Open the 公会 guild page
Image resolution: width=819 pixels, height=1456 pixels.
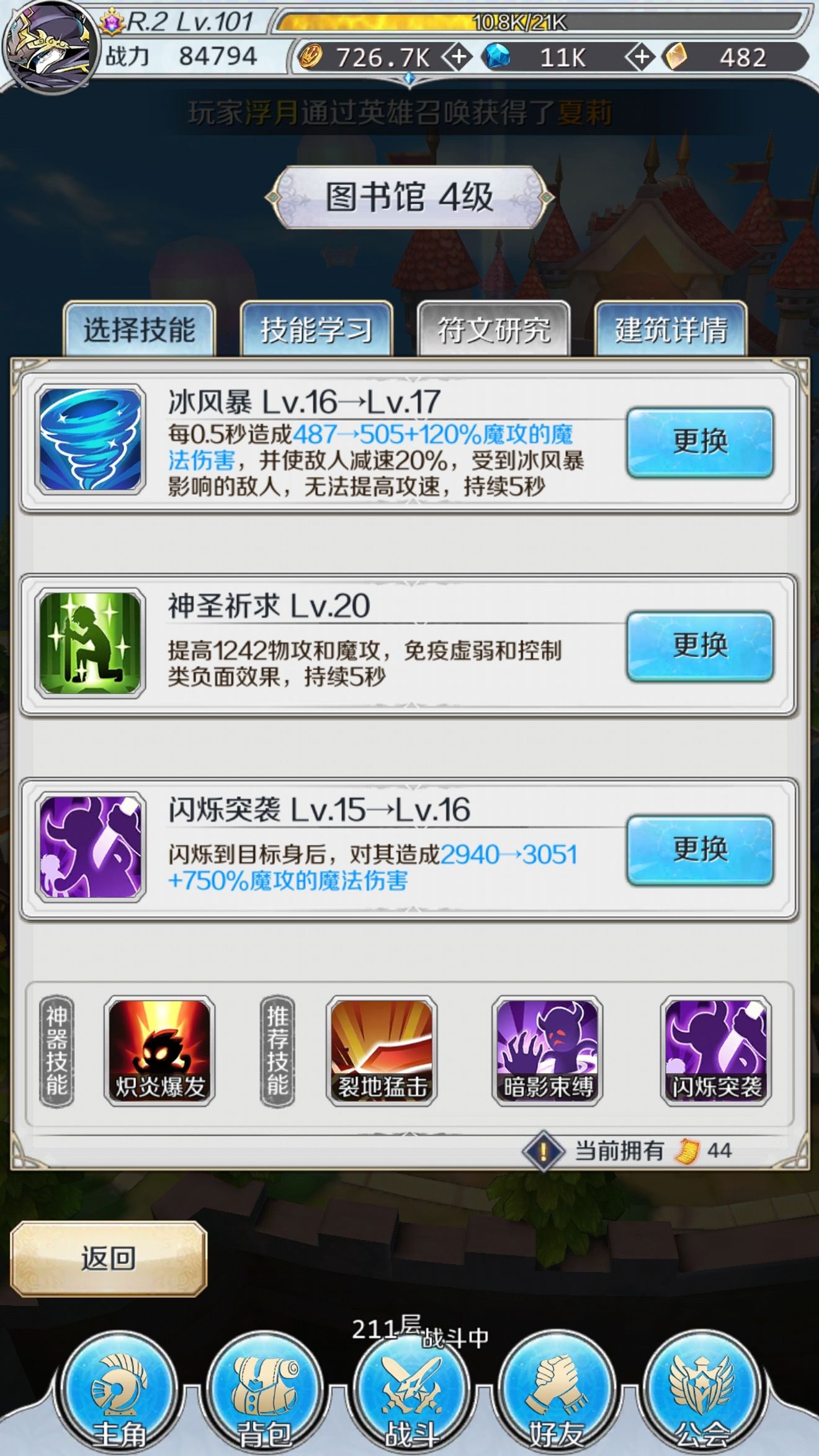pos(701,1396)
